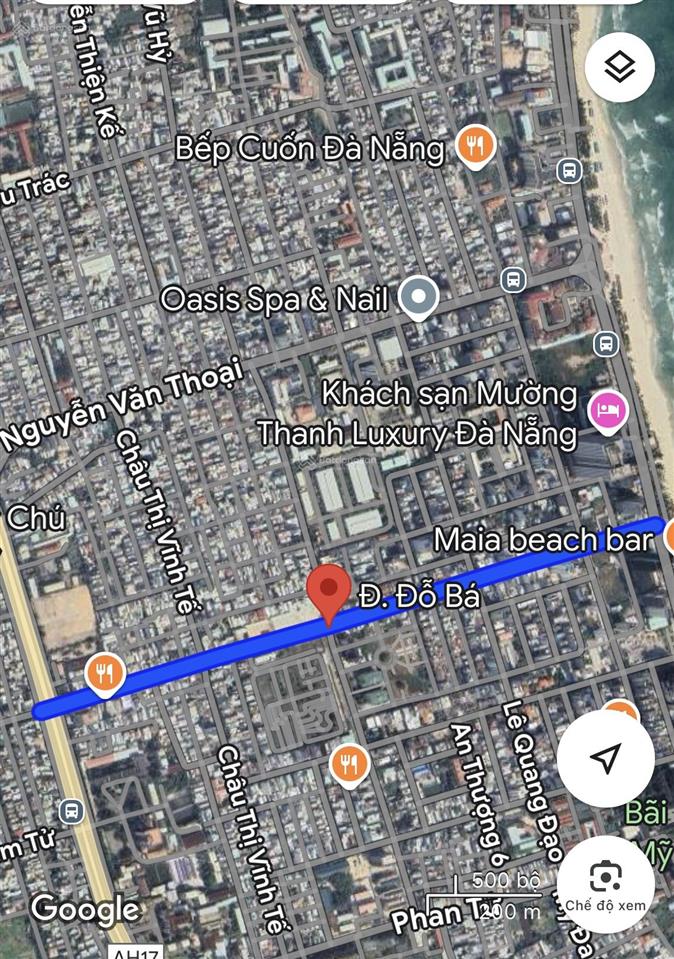Open Bếp Cuốn Đà Nẵng restaurant marker
Screen dimensions: 674x959
tap(476, 147)
